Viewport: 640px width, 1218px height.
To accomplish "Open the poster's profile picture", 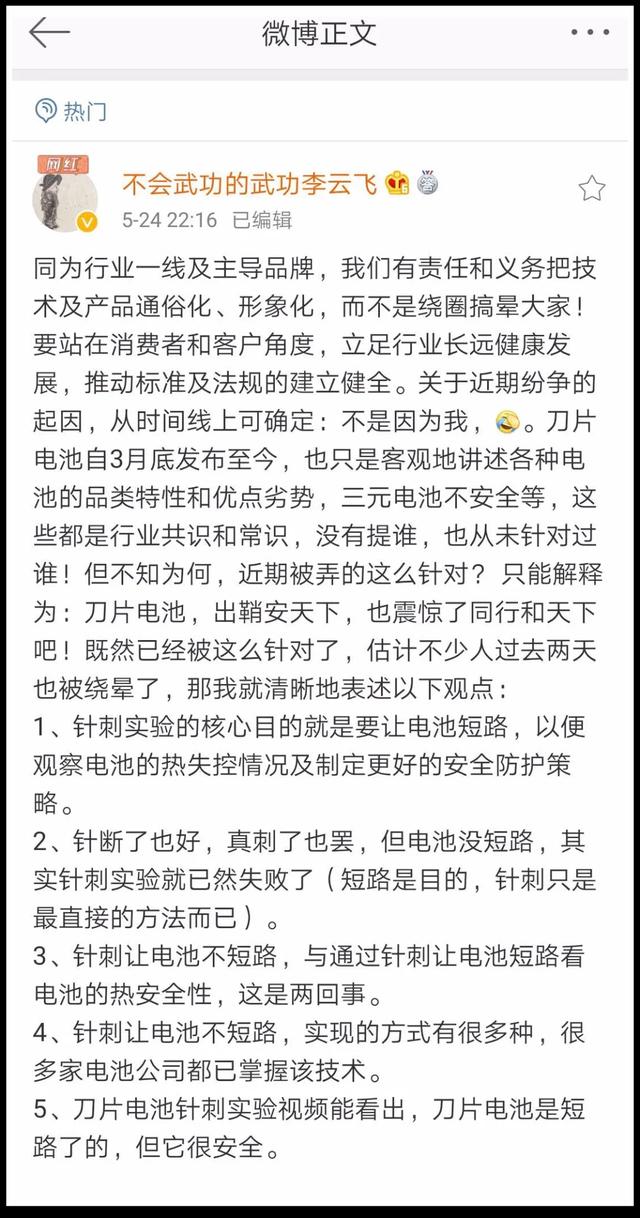I will coord(66,193).
